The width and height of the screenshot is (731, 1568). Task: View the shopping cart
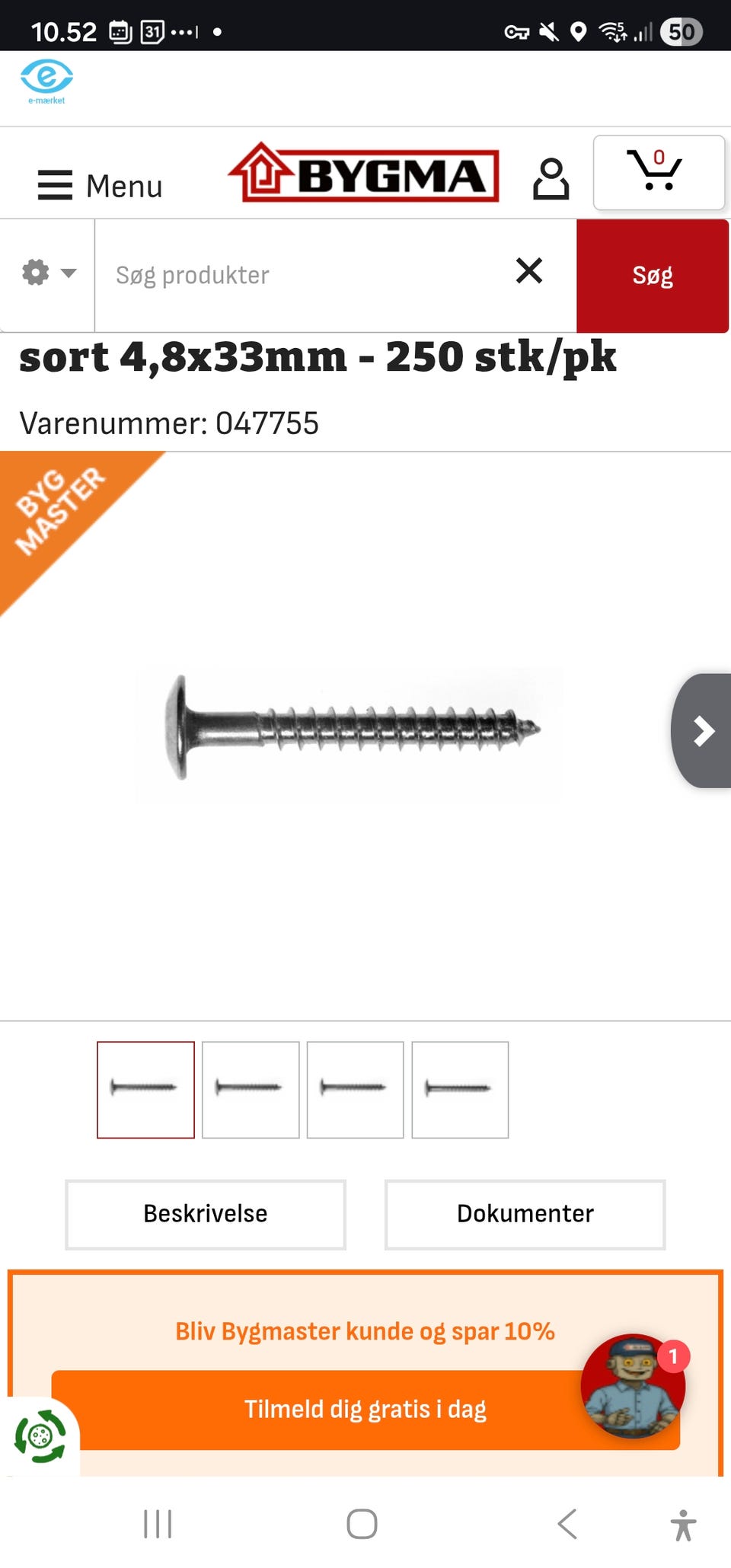(658, 173)
